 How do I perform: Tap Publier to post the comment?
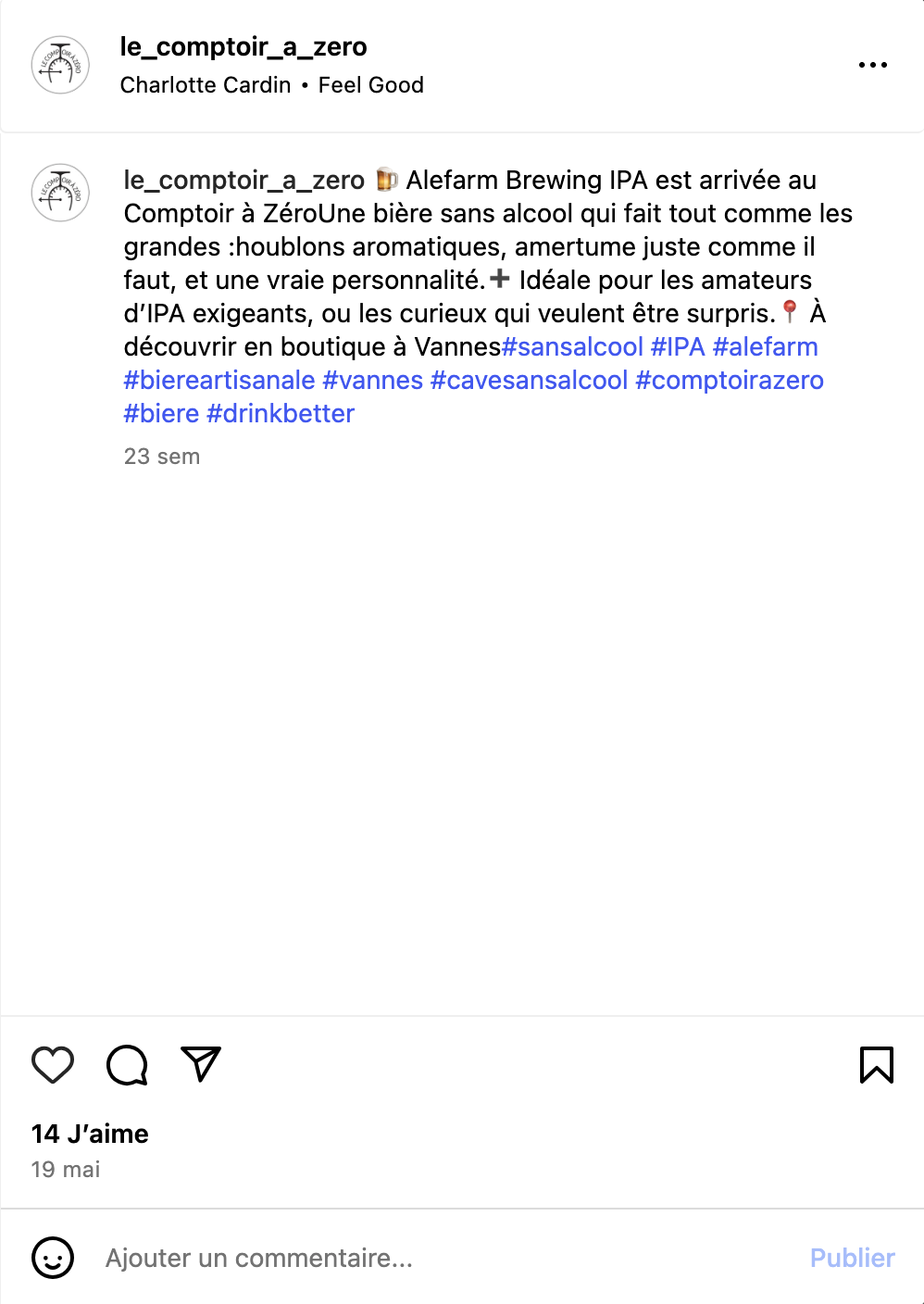(852, 1258)
